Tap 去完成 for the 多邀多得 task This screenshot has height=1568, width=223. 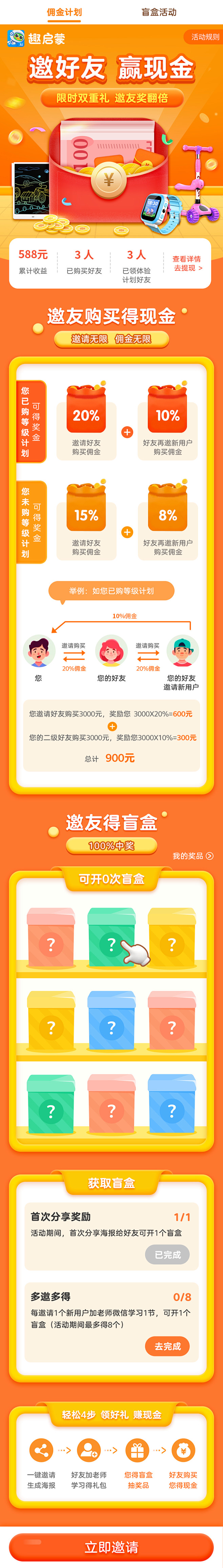167,1346
